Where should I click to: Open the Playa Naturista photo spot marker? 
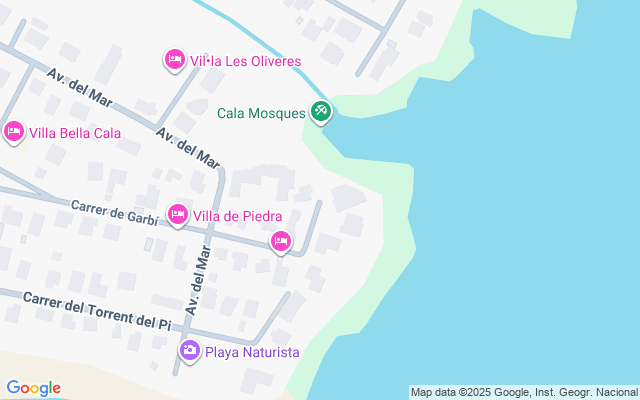[190, 351]
